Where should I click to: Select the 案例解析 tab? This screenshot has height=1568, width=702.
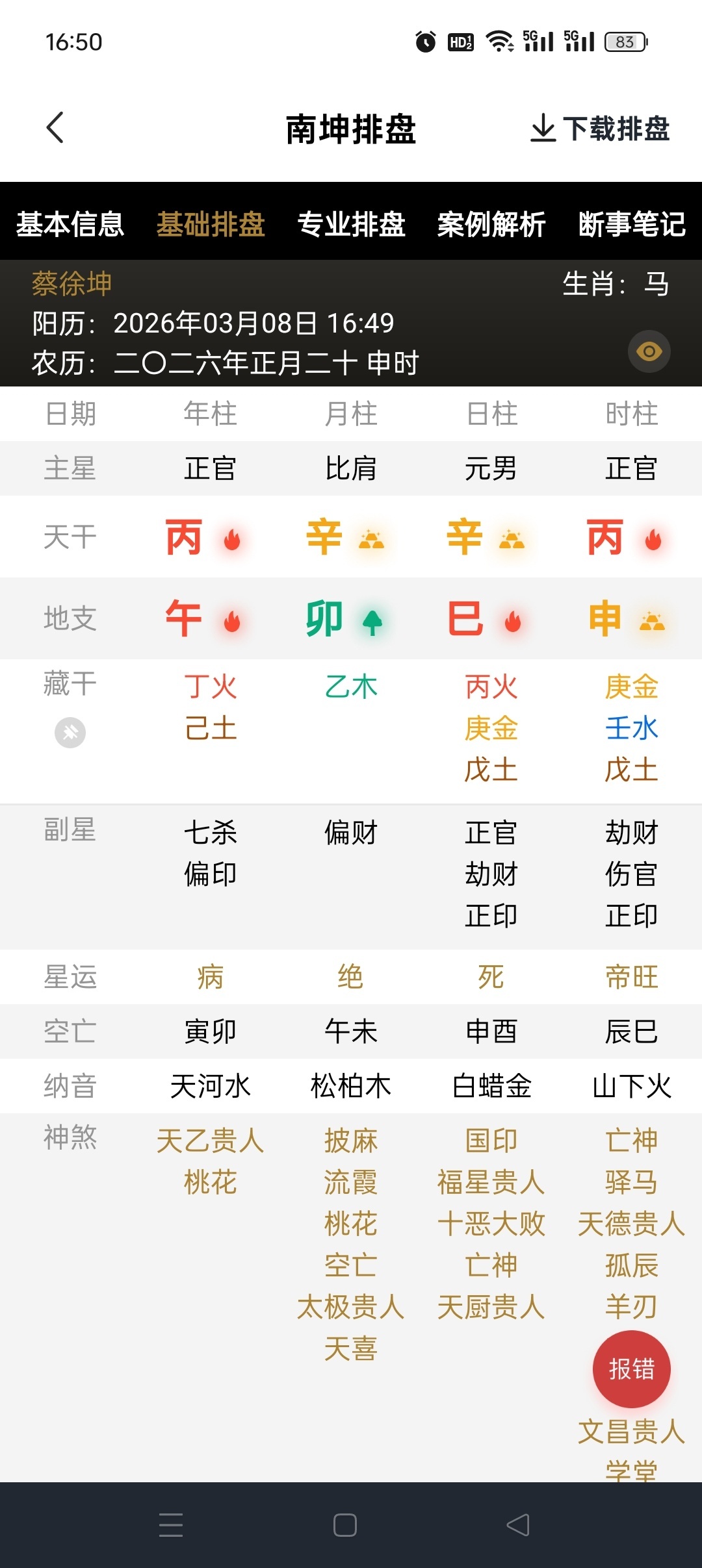491,224
